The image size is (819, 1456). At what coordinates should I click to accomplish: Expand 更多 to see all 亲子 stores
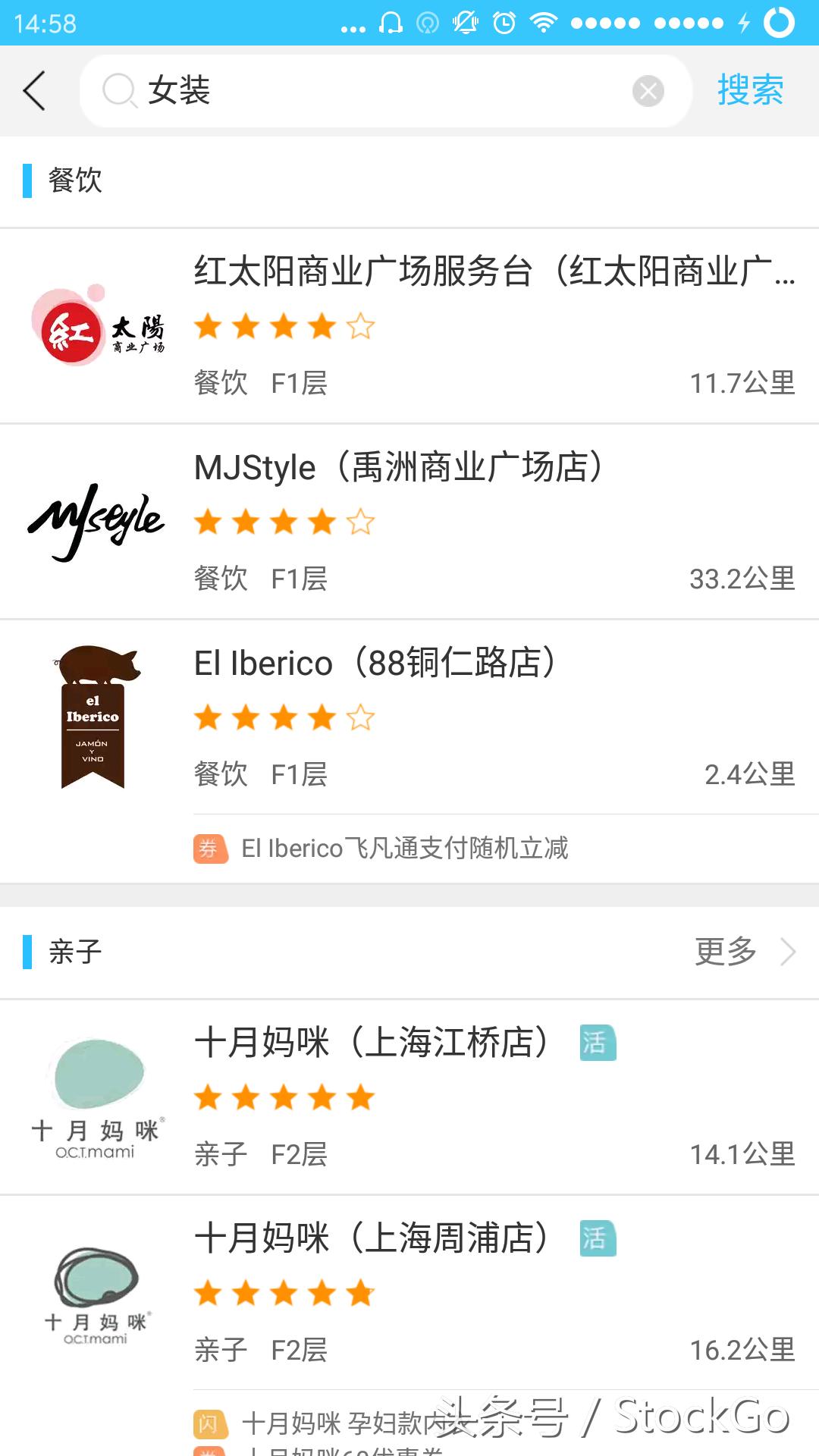(723, 952)
